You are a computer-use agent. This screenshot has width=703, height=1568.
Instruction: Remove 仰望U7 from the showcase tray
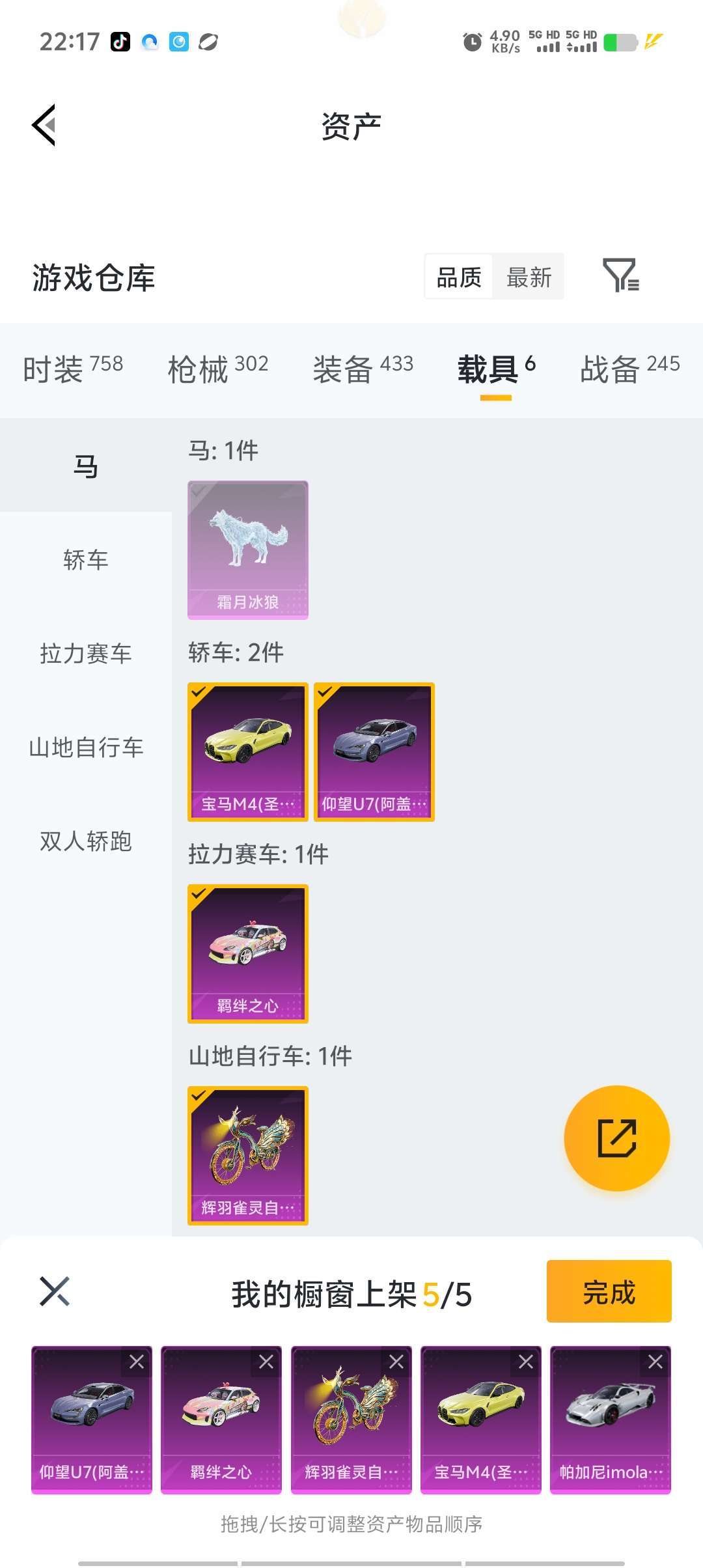coord(137,1362)
